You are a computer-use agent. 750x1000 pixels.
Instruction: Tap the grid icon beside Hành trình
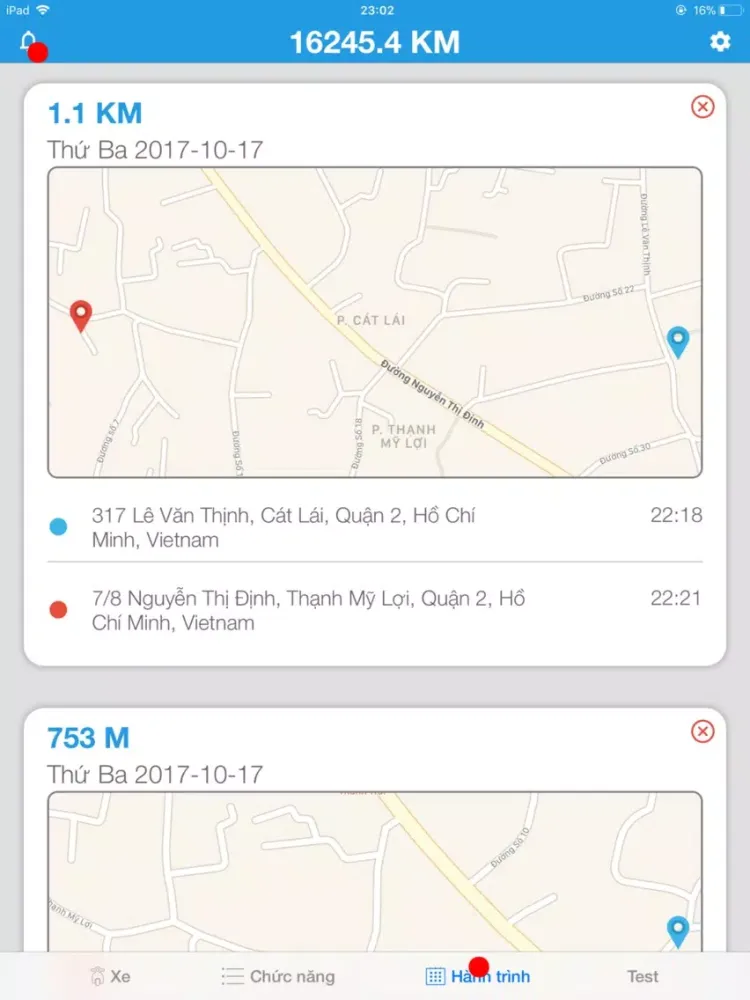coord(437,976)
